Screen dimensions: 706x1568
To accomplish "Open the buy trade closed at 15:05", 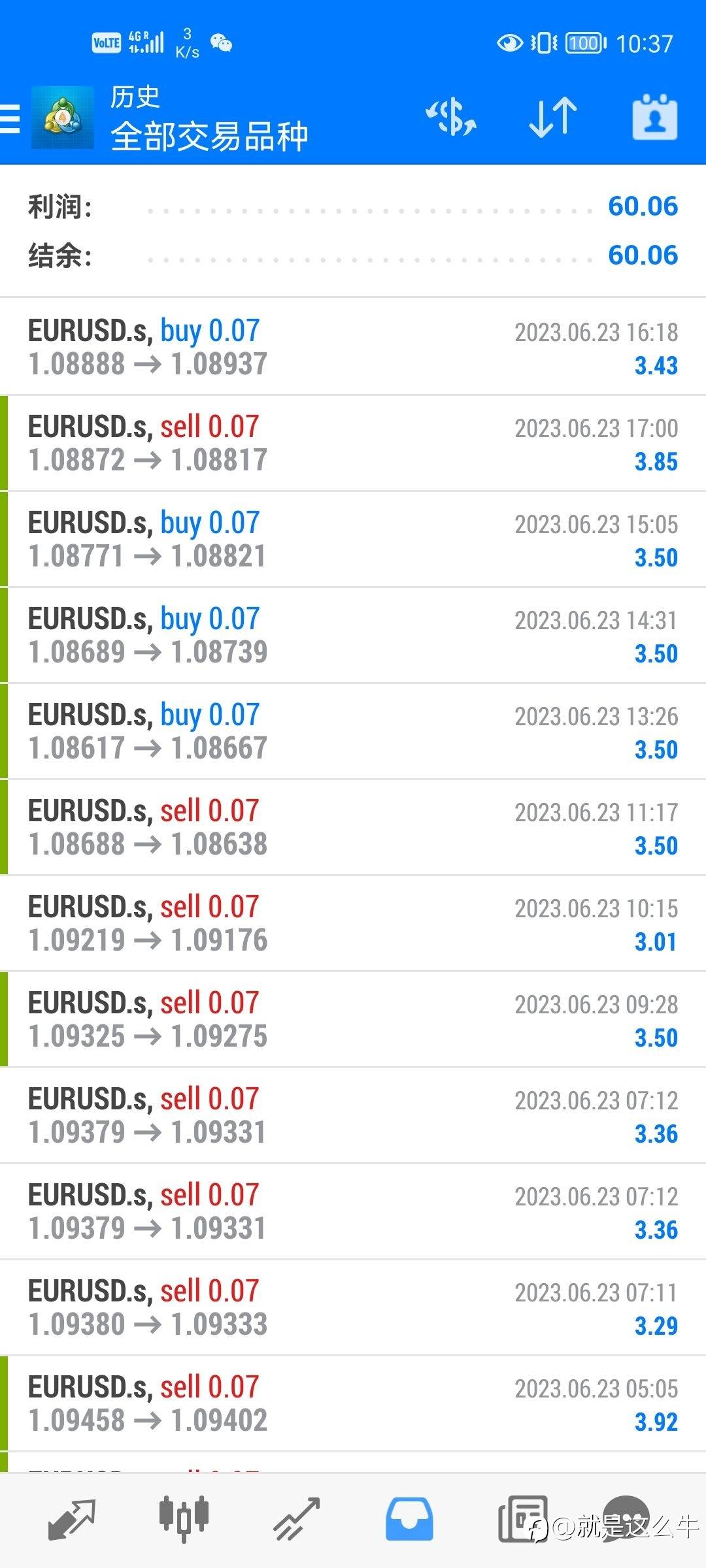I will pos(353,539).
